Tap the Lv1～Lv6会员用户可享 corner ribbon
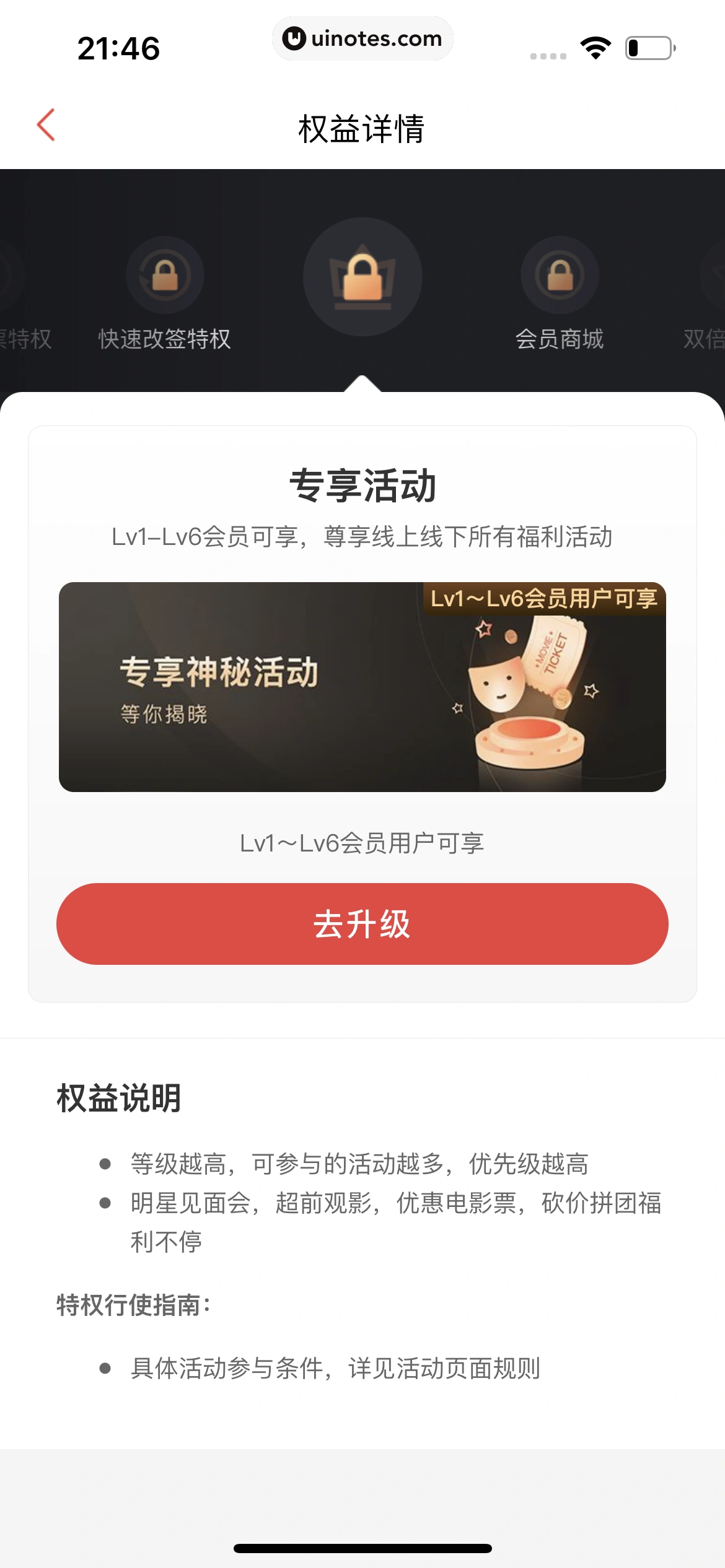Screen dimensions: 725x1568 pos(544,599)
